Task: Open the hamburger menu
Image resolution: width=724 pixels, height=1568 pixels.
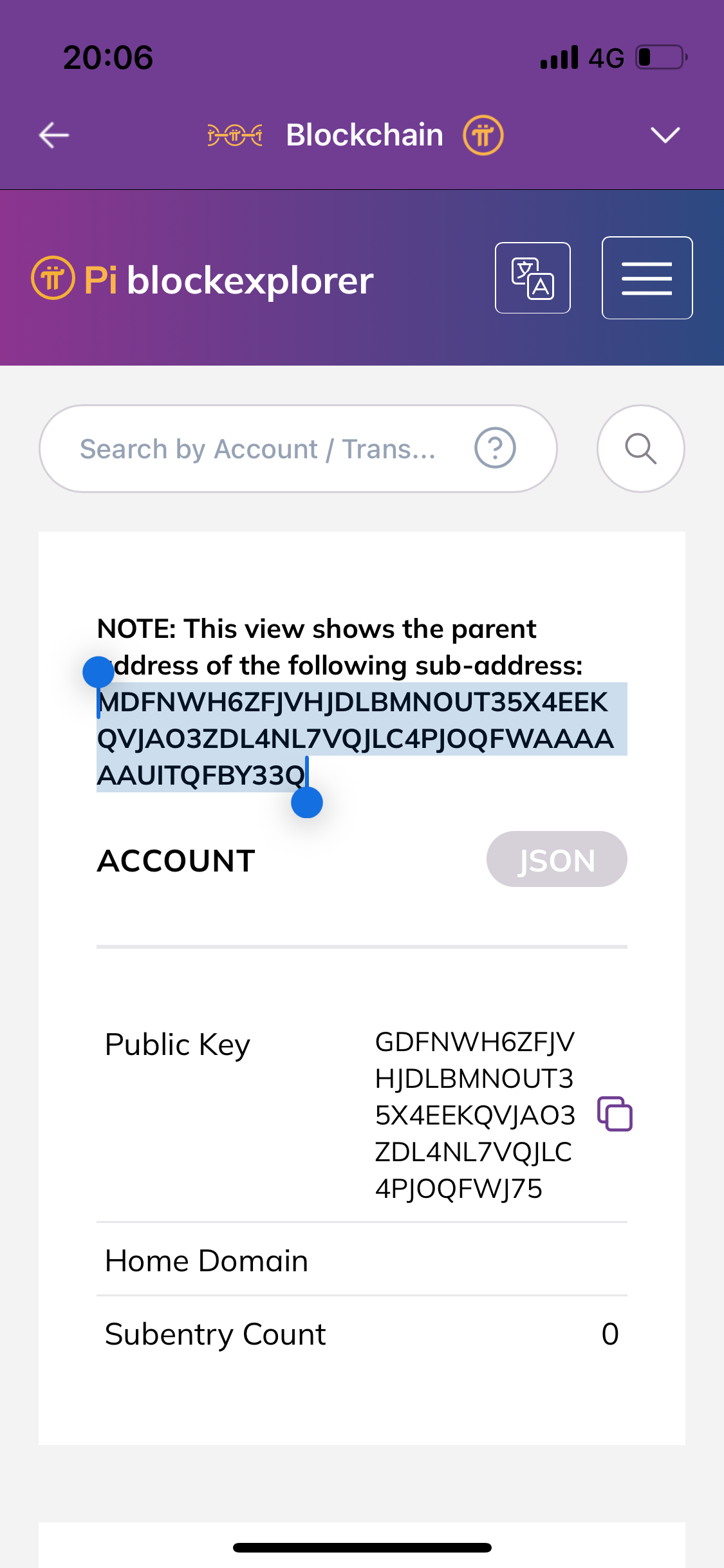Action: point(647,278)
